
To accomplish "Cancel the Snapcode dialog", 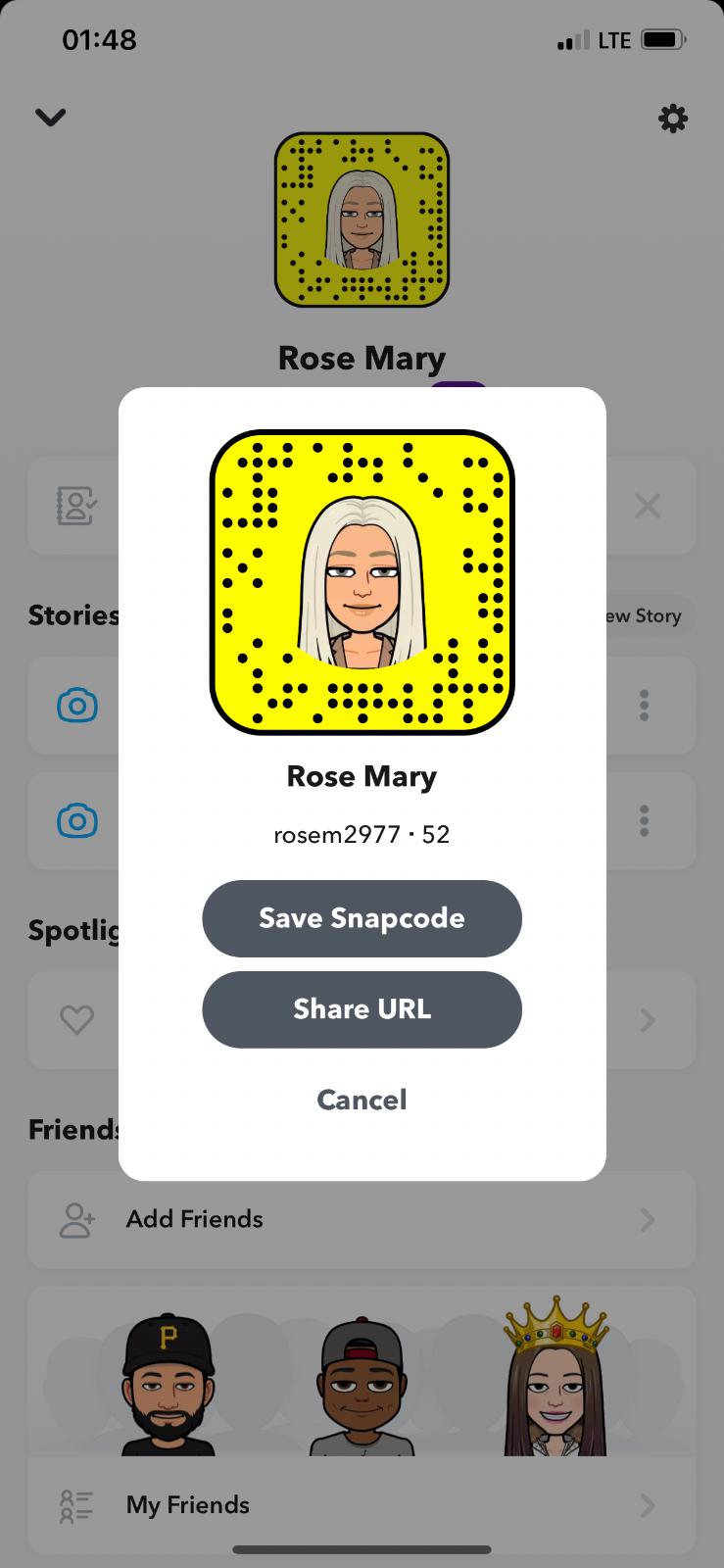I will click(x=362, y=1100).
